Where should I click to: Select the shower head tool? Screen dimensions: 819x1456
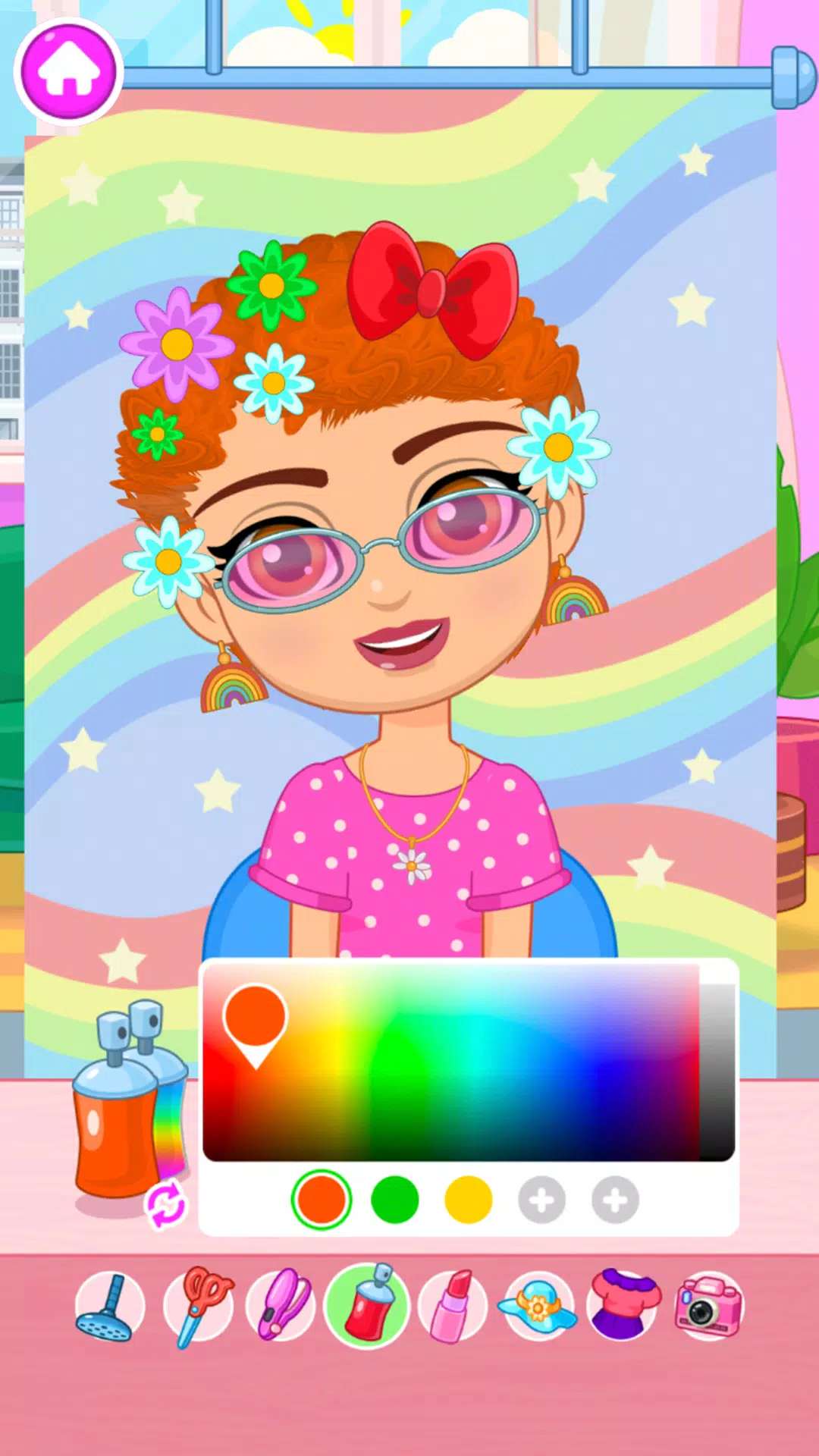click(110, 1306)
